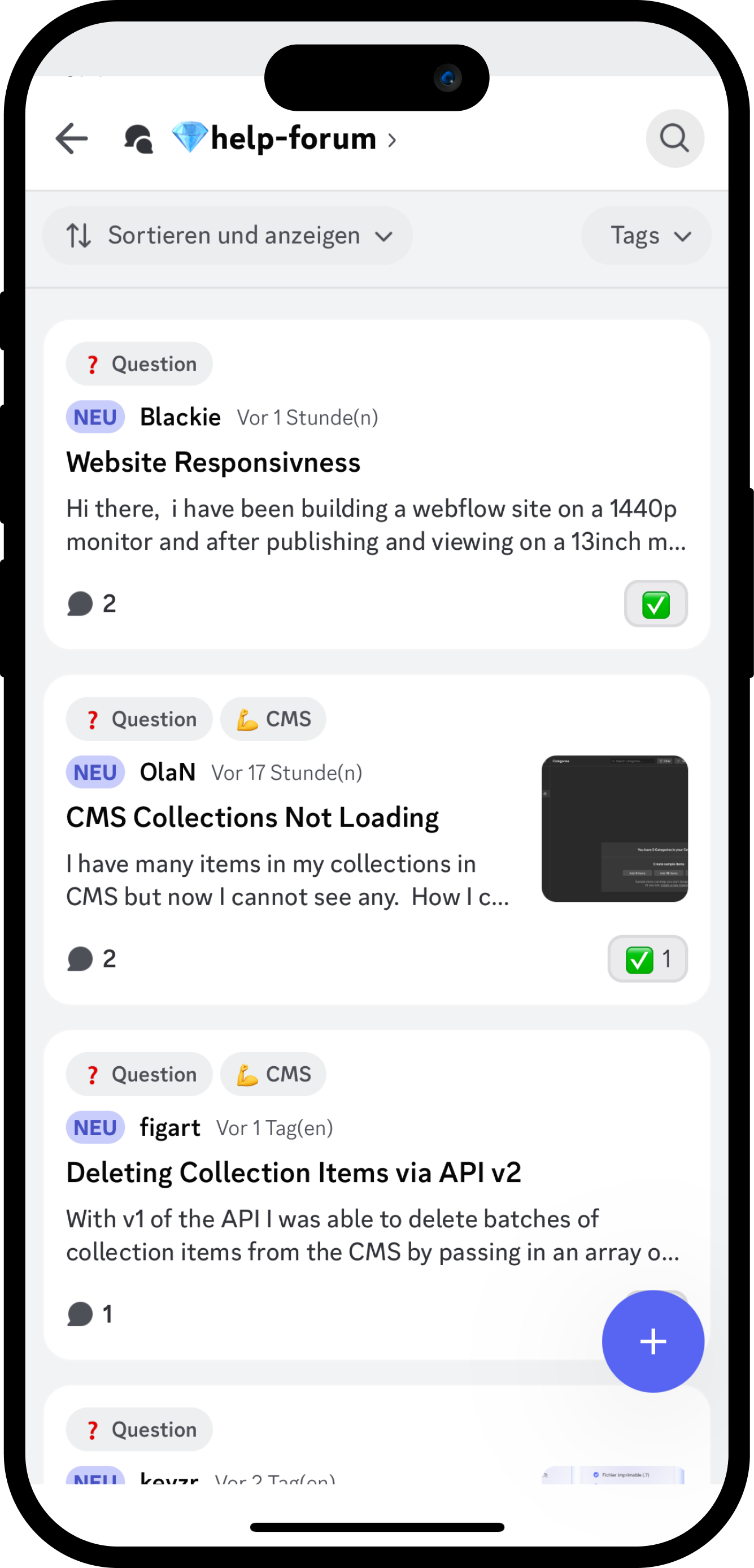Open the help-forum channel details
Viewport: 754px width, 1568px height.
[284, 139]
